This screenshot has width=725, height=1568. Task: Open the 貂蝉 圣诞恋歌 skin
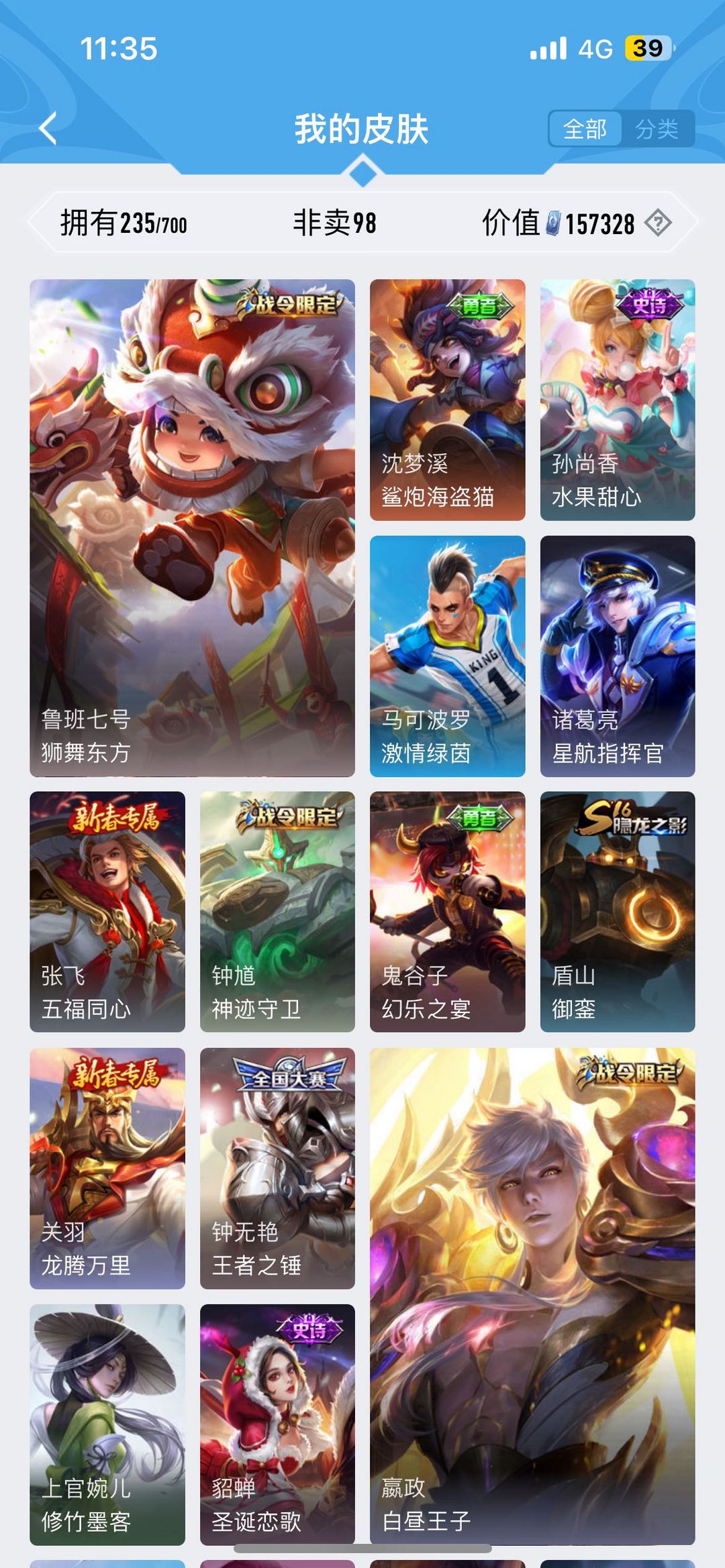click(277, 1424)
